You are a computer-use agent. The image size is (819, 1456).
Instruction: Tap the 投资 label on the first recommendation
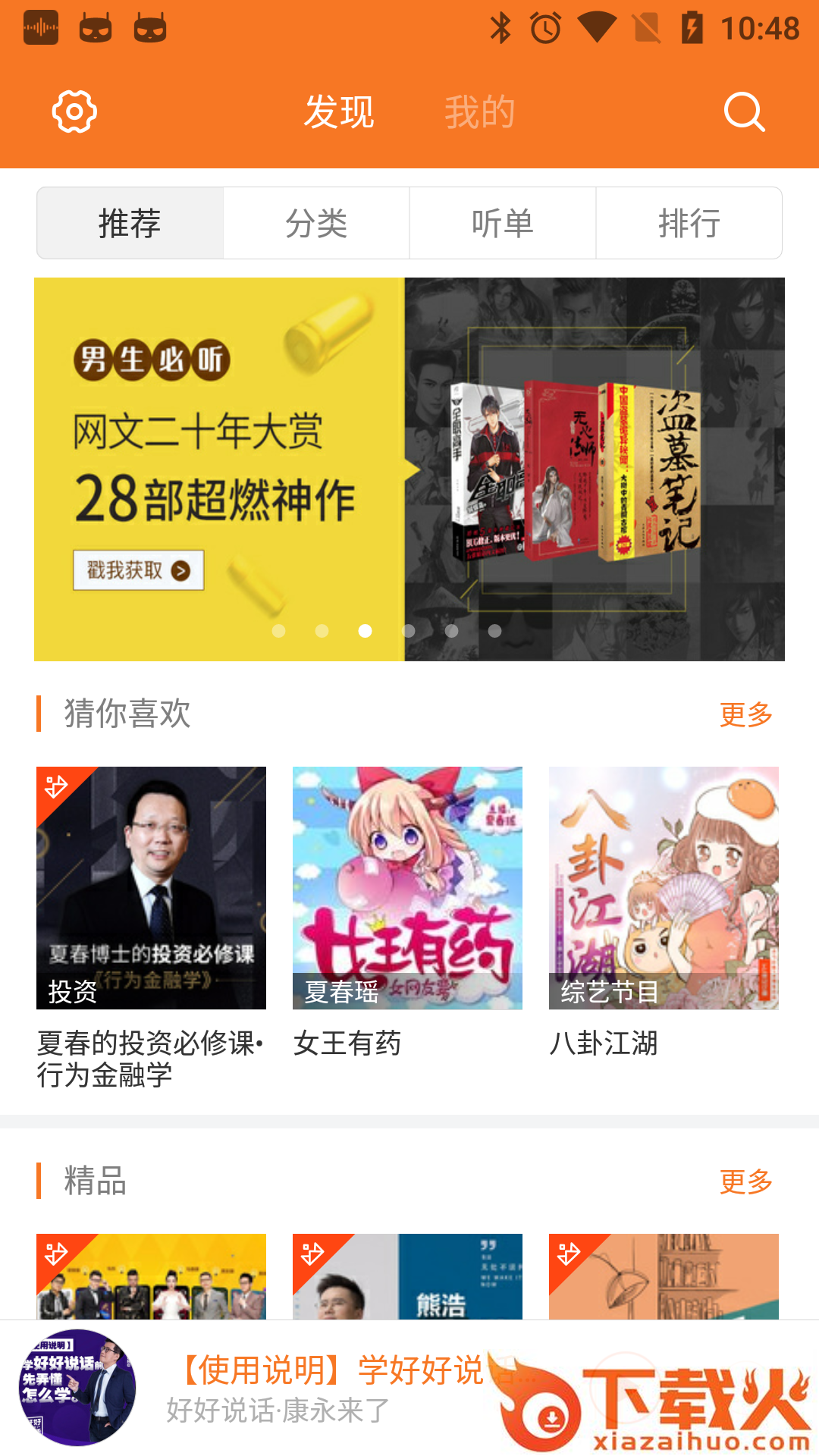[x=72, y=990]
